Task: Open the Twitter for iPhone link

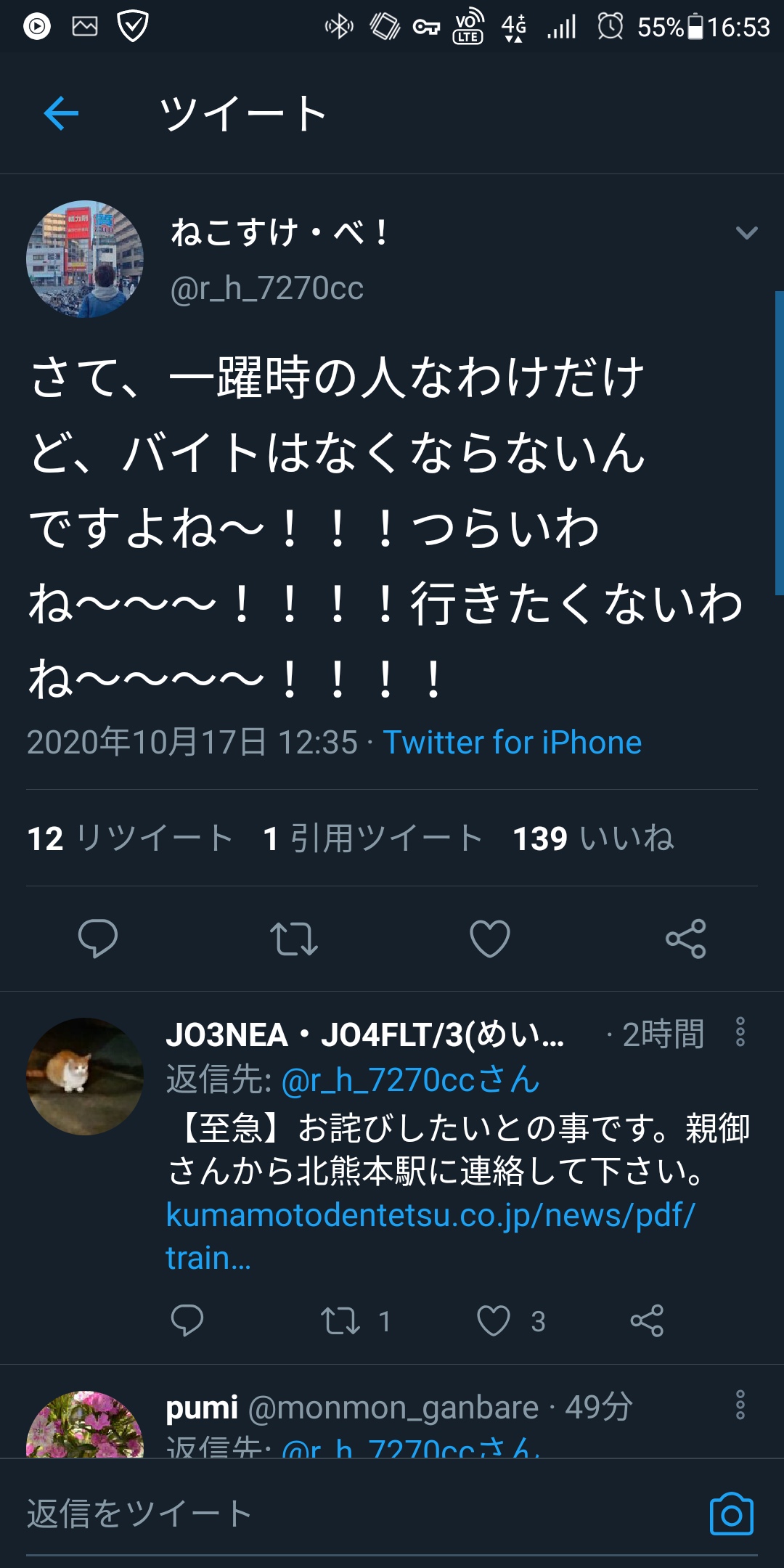Action: point(512,743)
